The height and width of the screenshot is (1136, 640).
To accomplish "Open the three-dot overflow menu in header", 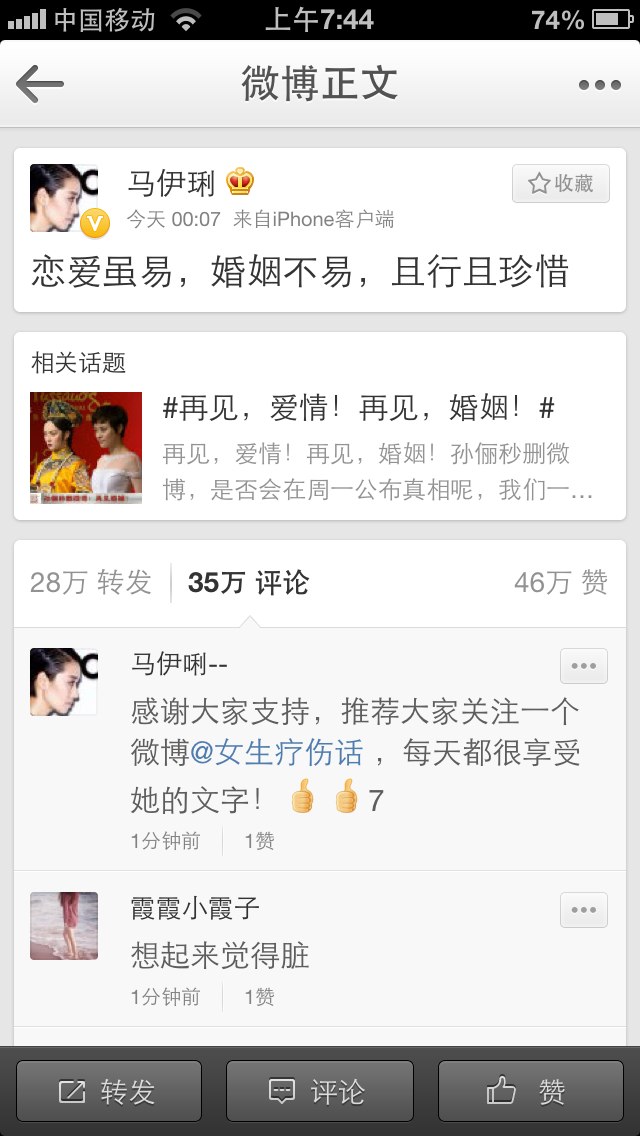I will [x=599, y=85].
